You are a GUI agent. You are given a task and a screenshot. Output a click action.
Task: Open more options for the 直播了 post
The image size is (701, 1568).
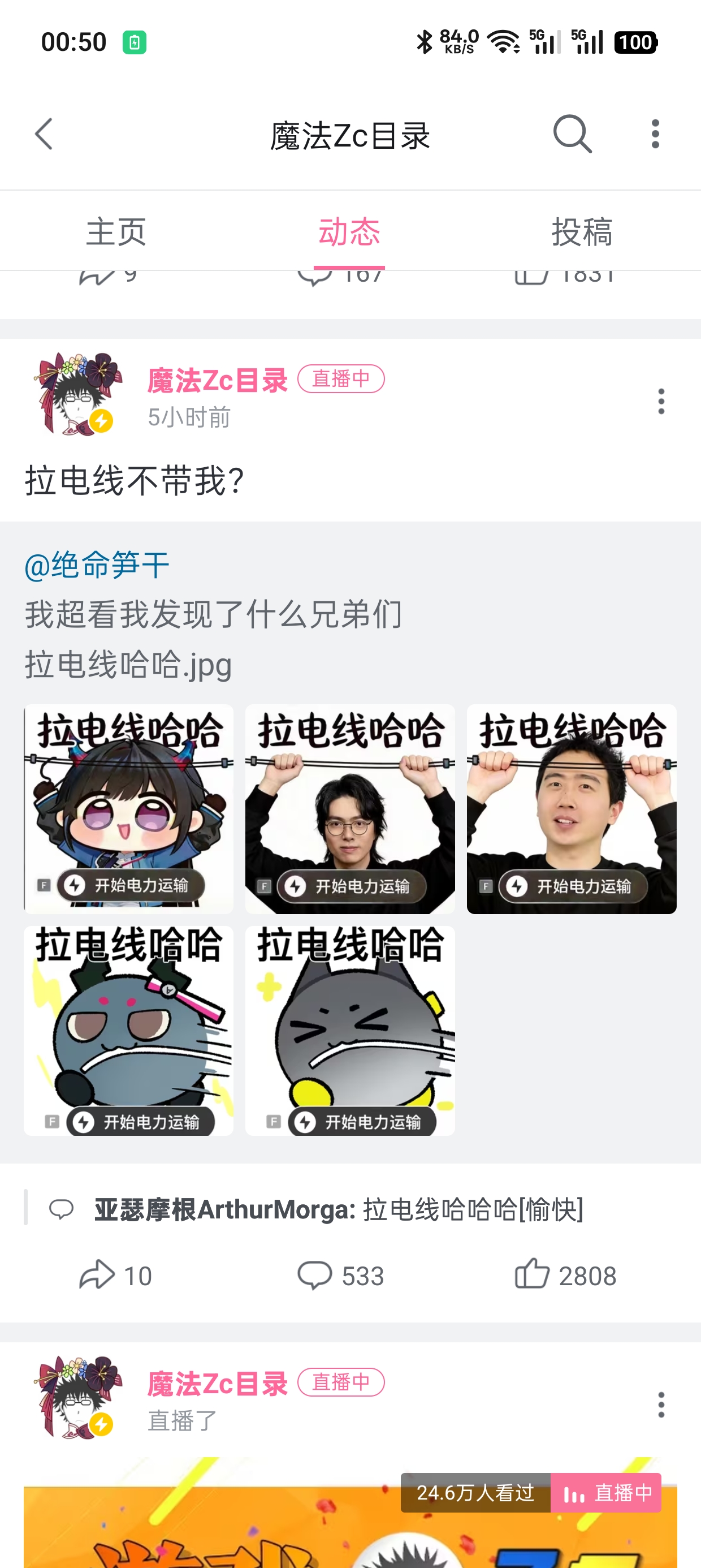661,1405
